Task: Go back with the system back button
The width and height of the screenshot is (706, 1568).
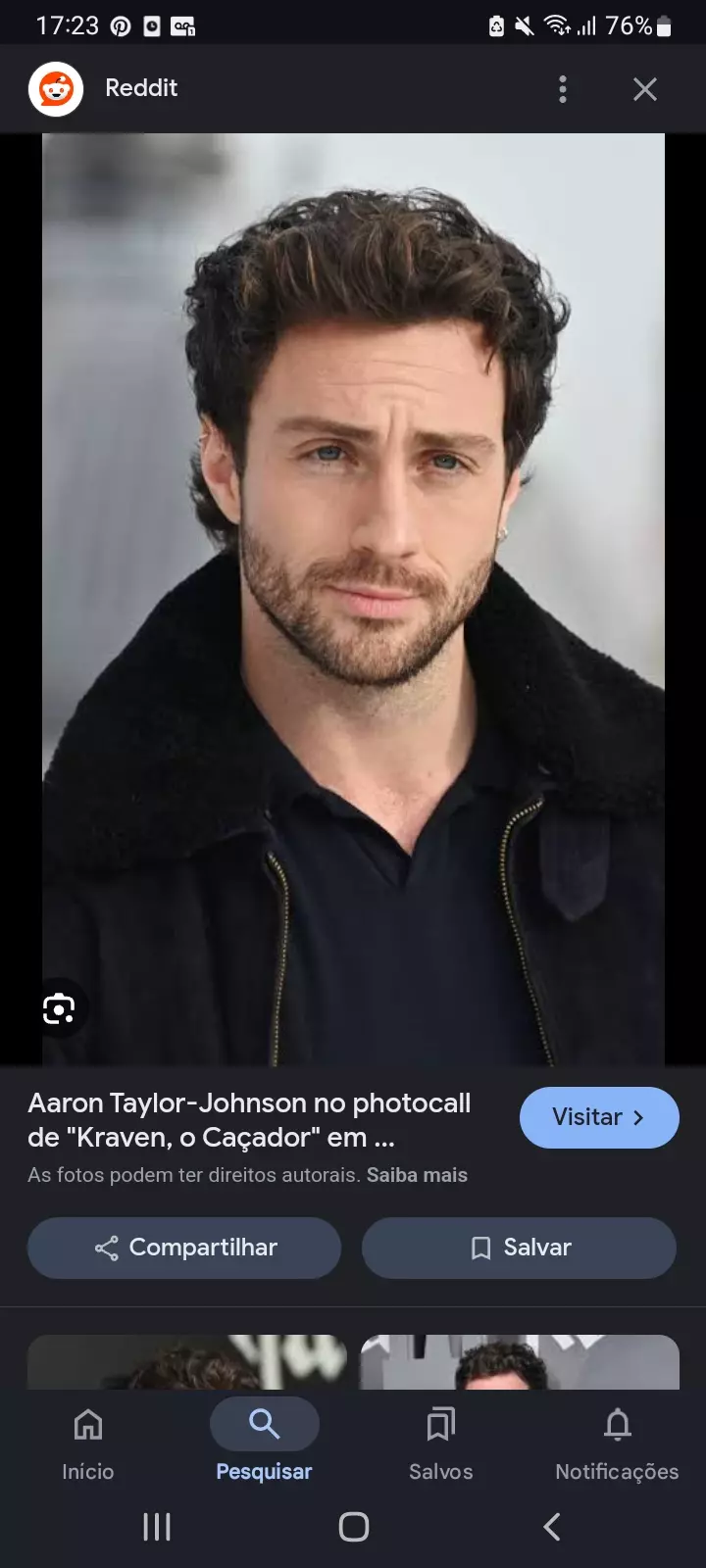Action: tap(552, 1526)
